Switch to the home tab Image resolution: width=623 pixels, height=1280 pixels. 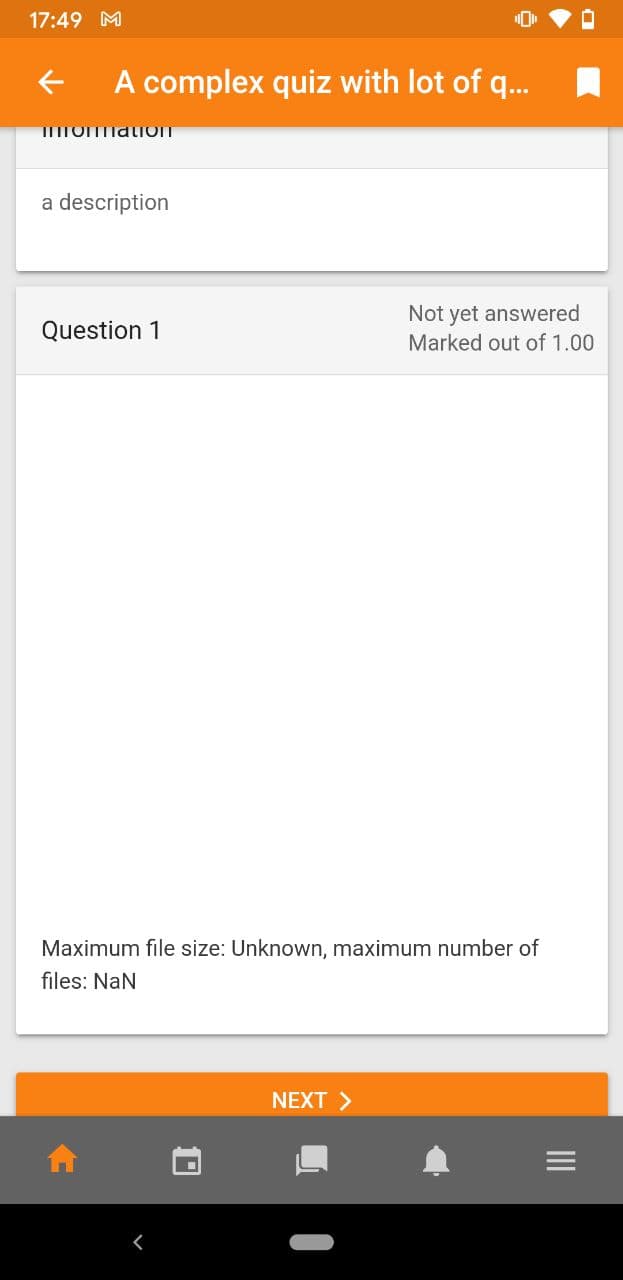tap(62, 1160)
